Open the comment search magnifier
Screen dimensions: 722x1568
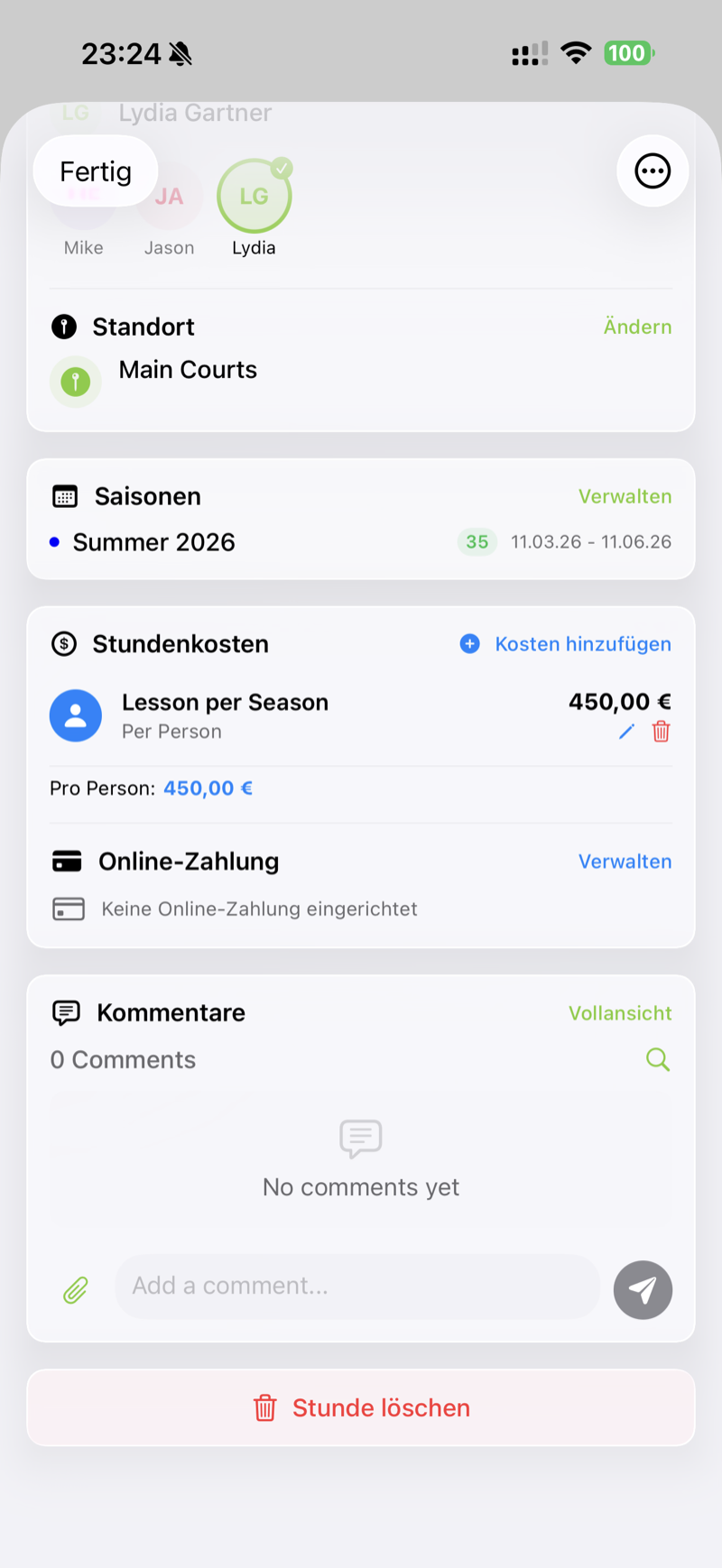658,1059
